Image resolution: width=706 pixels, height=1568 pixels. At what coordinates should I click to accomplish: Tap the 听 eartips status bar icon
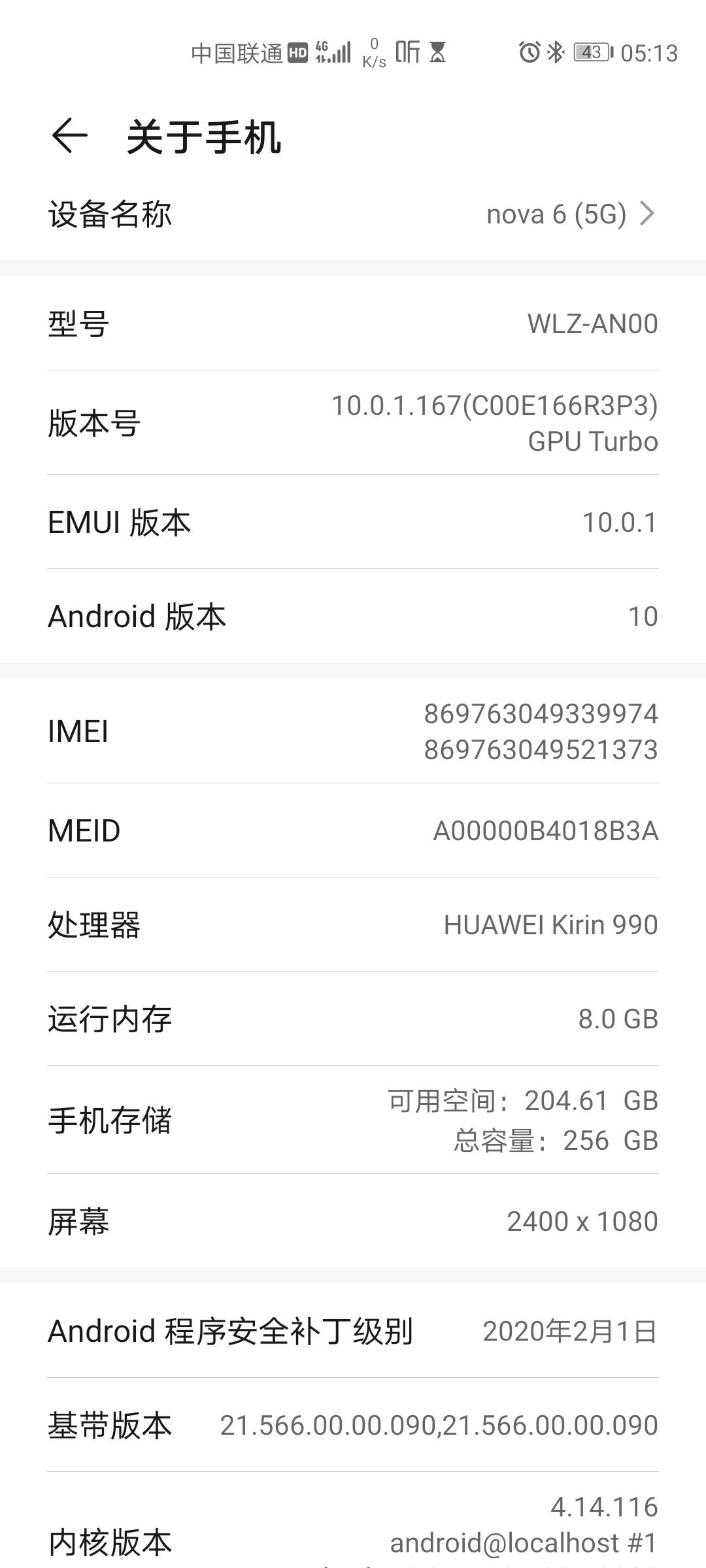pos(407,55)
